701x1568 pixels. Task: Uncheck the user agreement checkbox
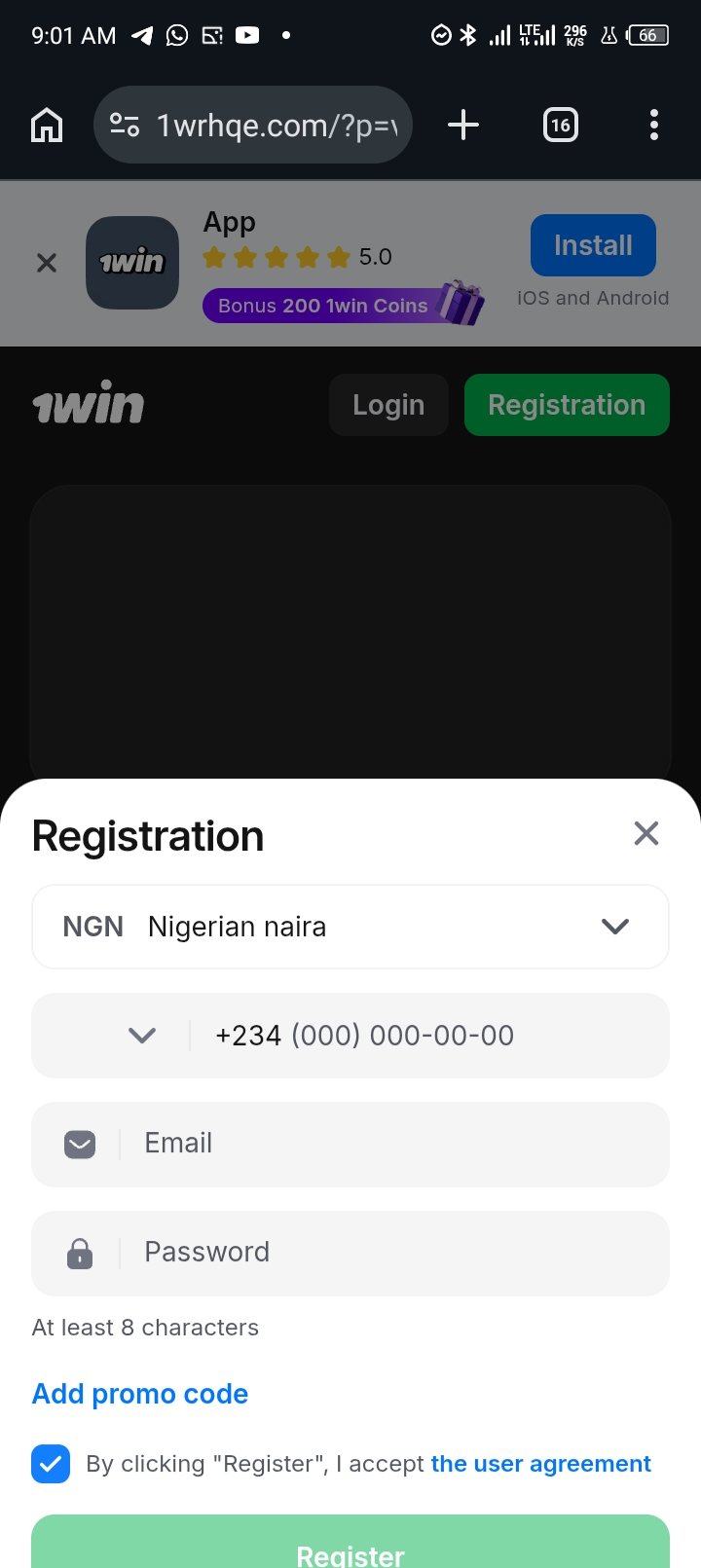(x=51, y=1464)
